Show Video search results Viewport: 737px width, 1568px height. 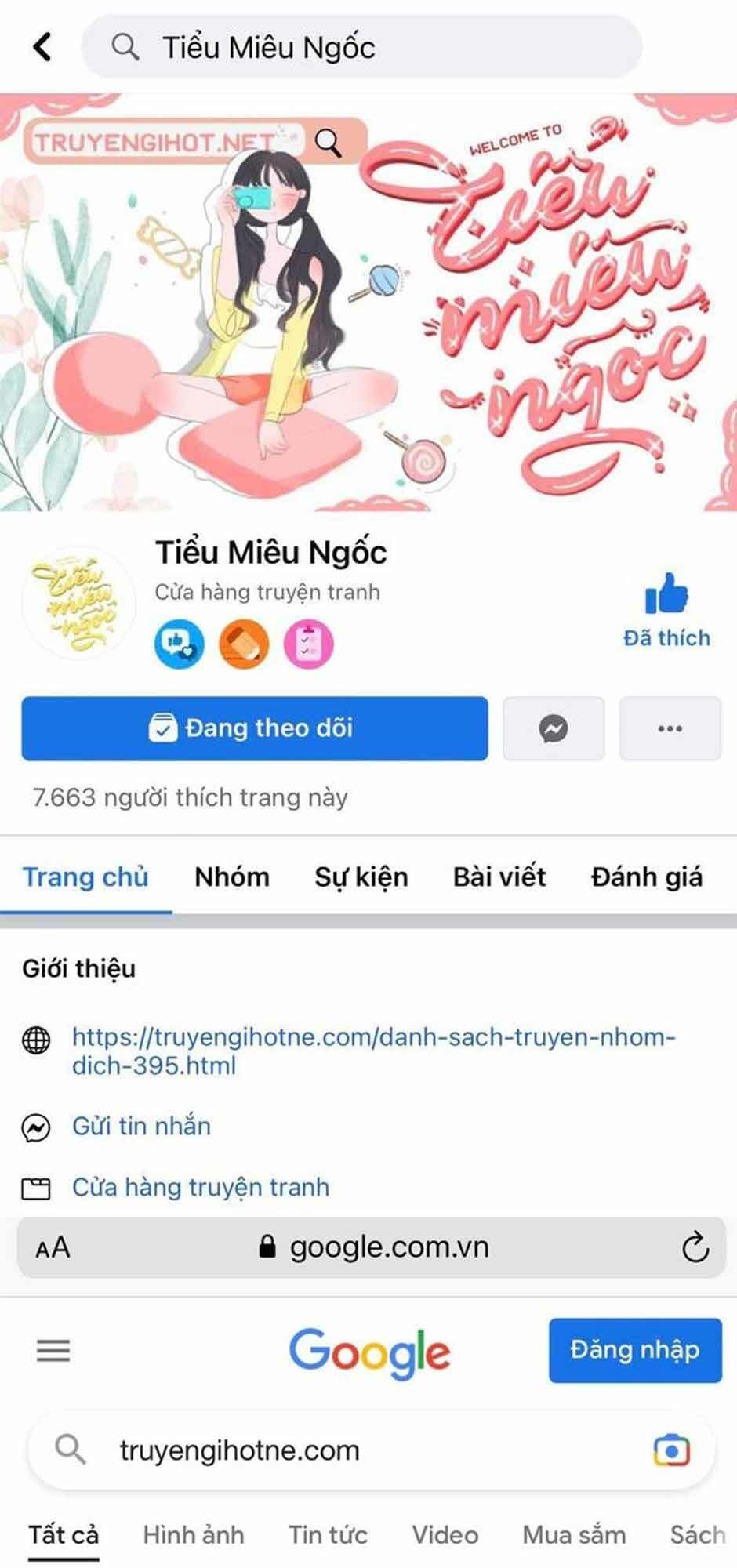445,1535
